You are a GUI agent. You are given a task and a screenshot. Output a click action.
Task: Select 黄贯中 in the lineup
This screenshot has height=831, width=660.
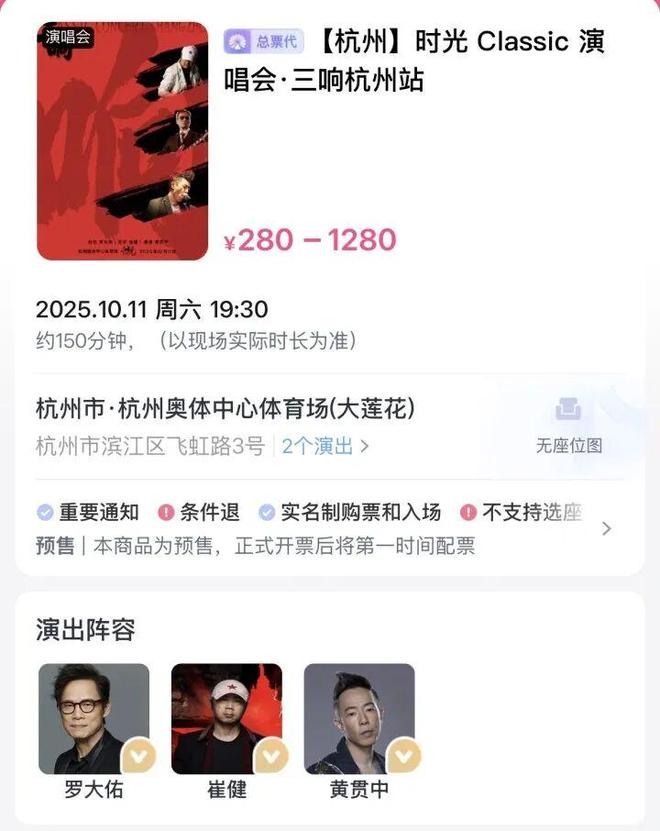tap(359, 720)
